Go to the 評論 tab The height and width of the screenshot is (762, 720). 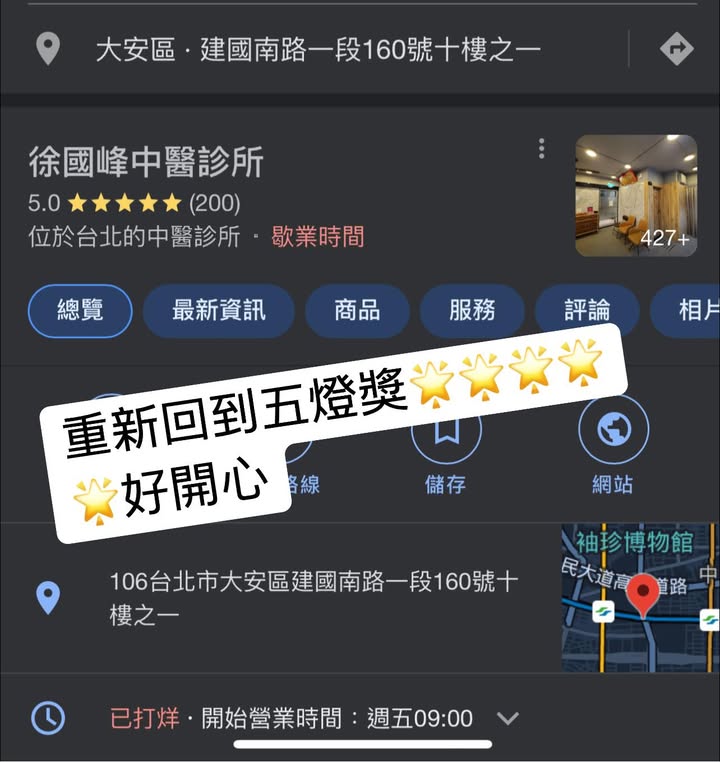(587, 311)
